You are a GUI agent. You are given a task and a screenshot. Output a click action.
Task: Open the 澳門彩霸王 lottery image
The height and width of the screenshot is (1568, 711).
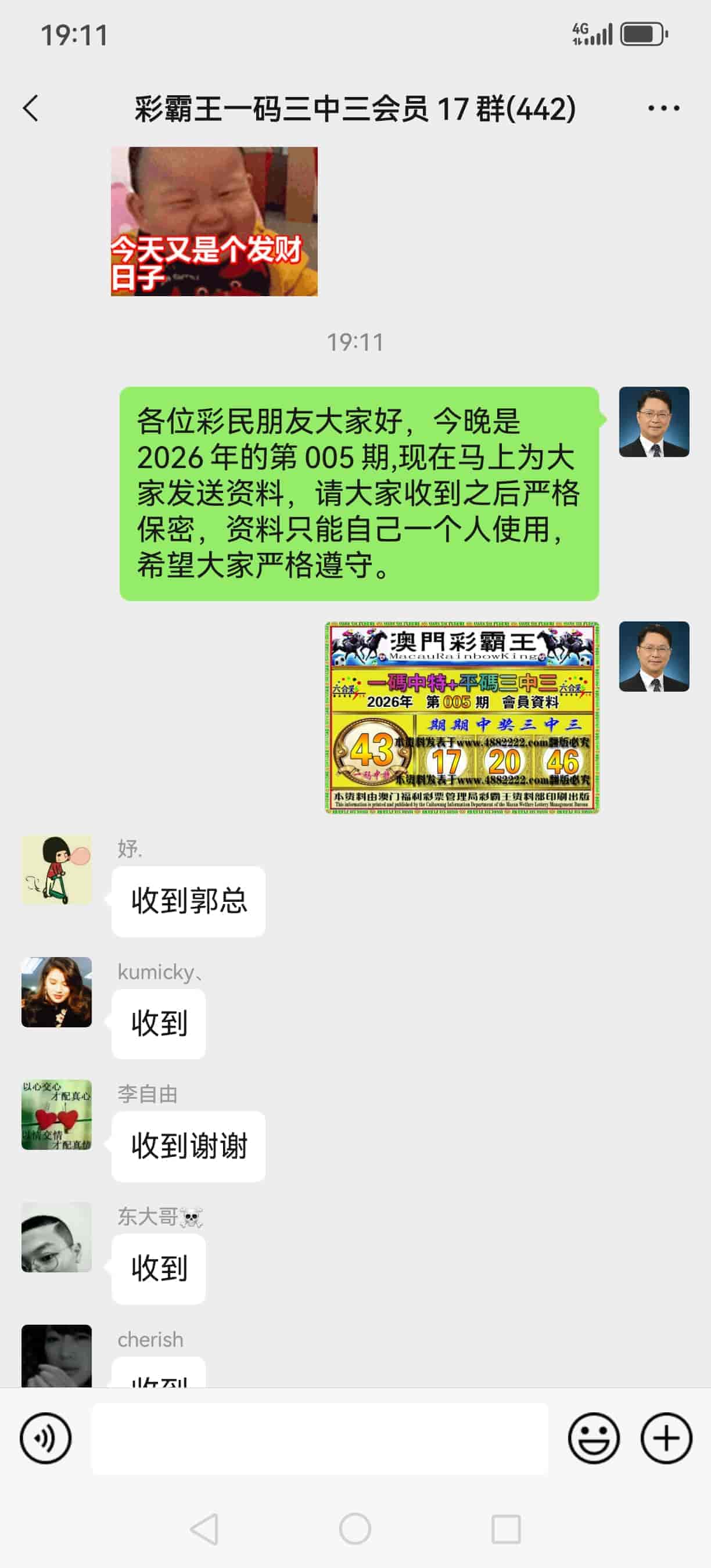coord(462,717)
